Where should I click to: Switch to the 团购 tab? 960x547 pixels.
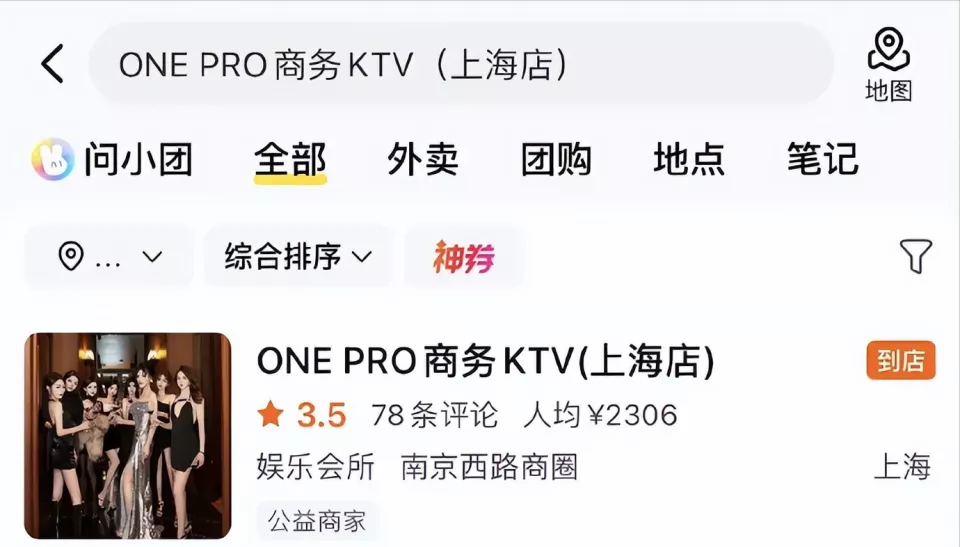point(556,160)
